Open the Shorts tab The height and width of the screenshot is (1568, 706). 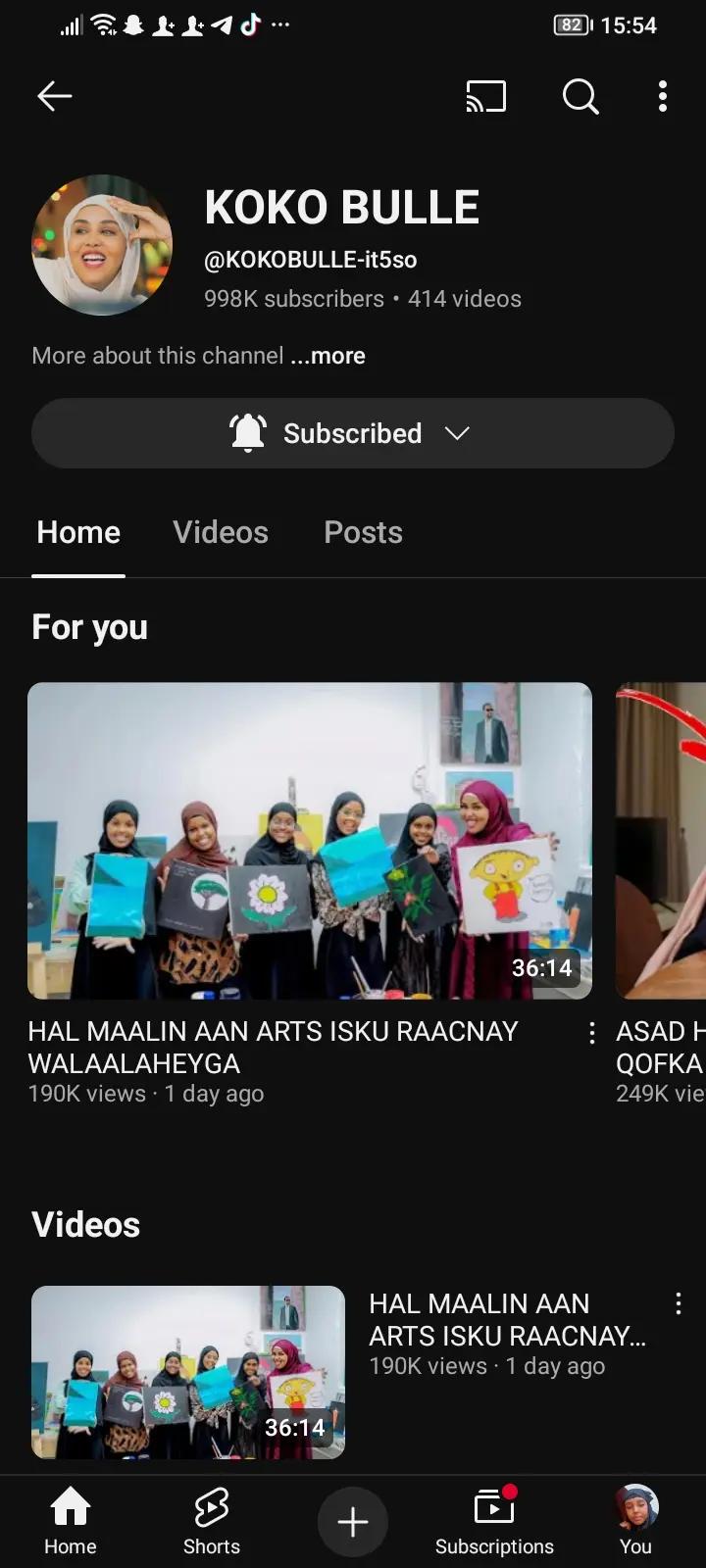pos(211,1520)
